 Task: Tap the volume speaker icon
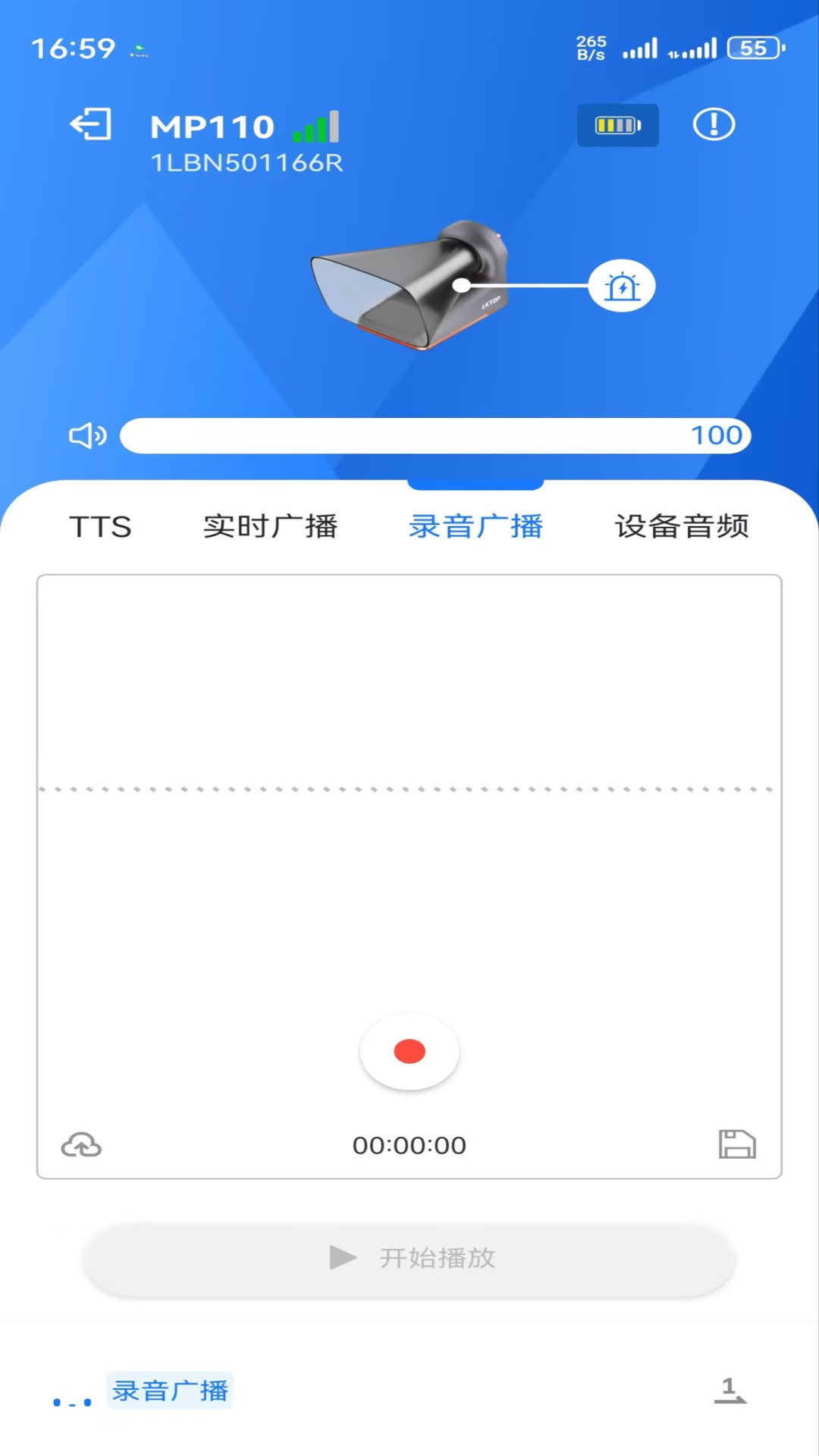point(86,435)
